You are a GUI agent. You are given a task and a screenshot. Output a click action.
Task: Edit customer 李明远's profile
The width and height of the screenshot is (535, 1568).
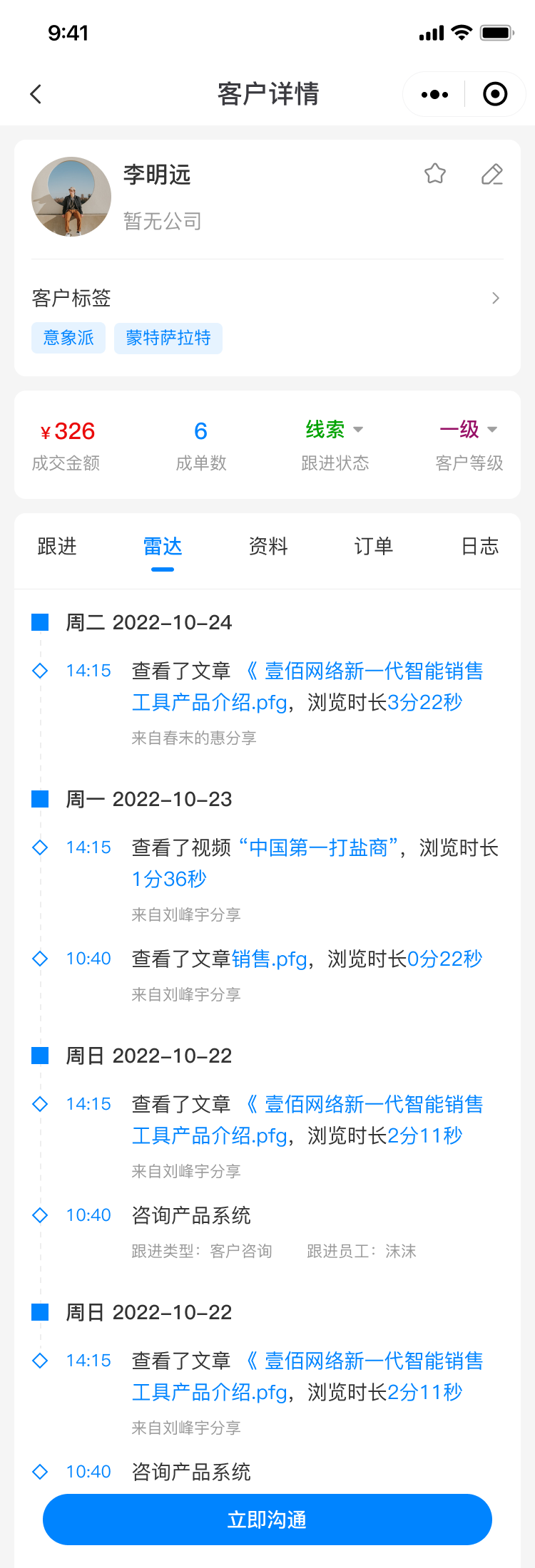492,174
